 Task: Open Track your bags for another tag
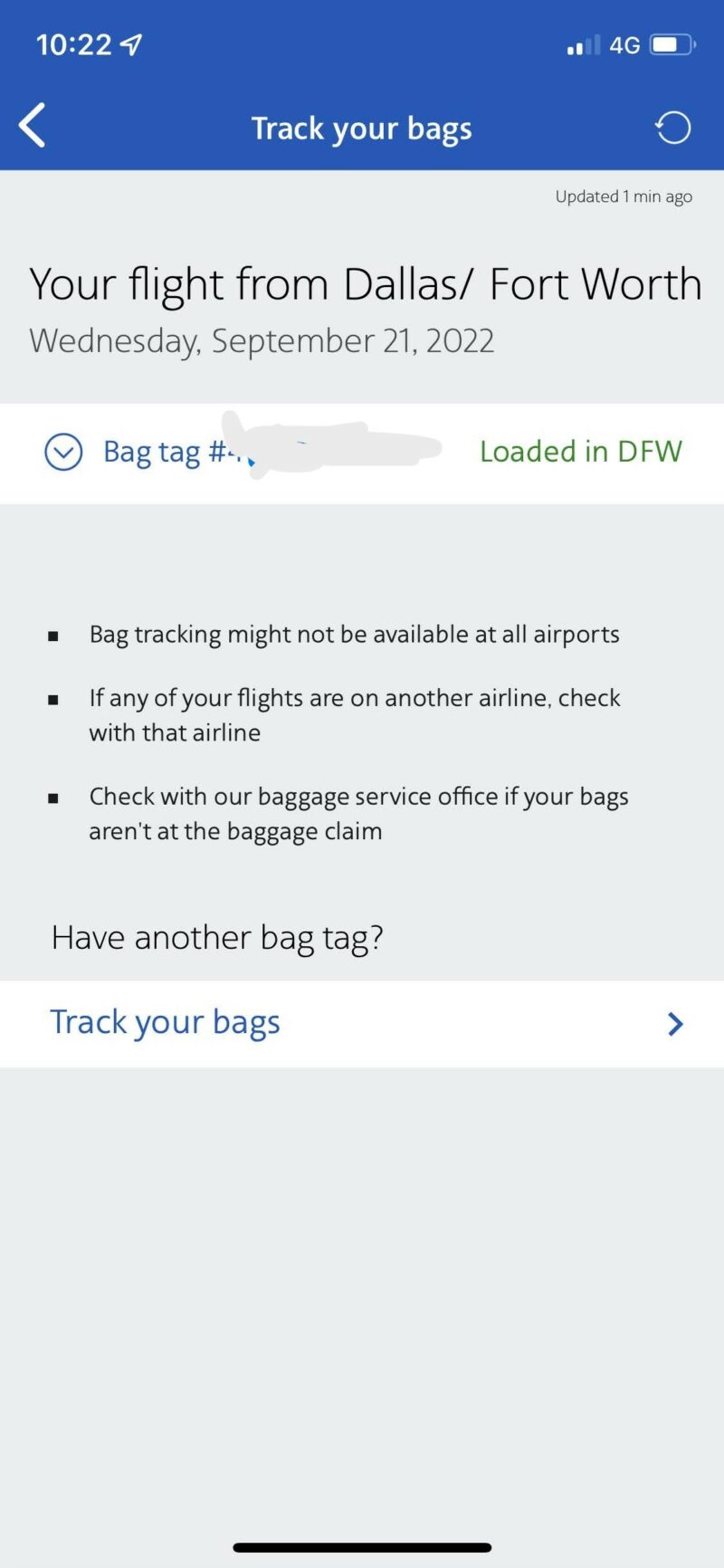point(362,1023)
